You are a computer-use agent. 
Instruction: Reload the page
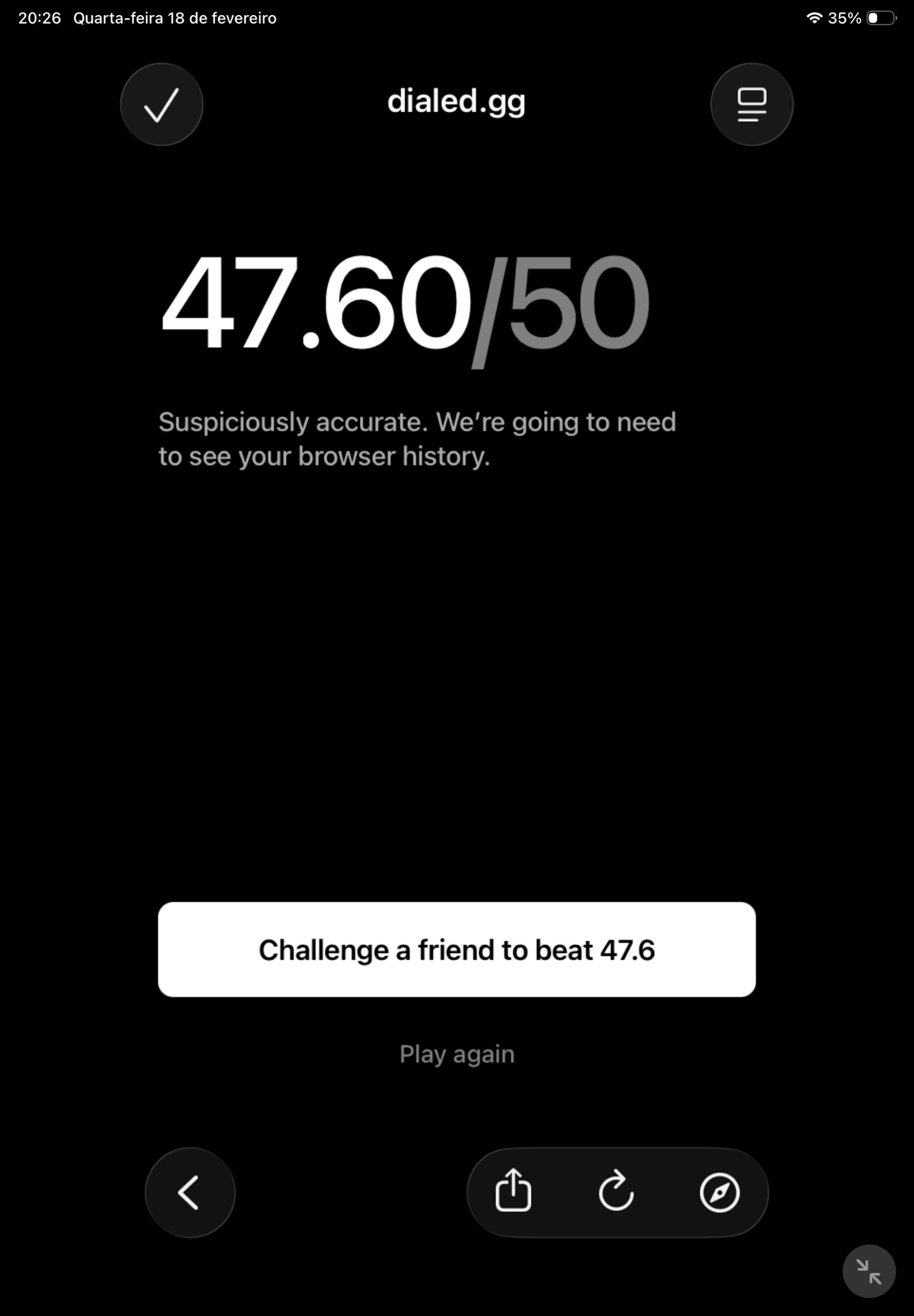616,1191
